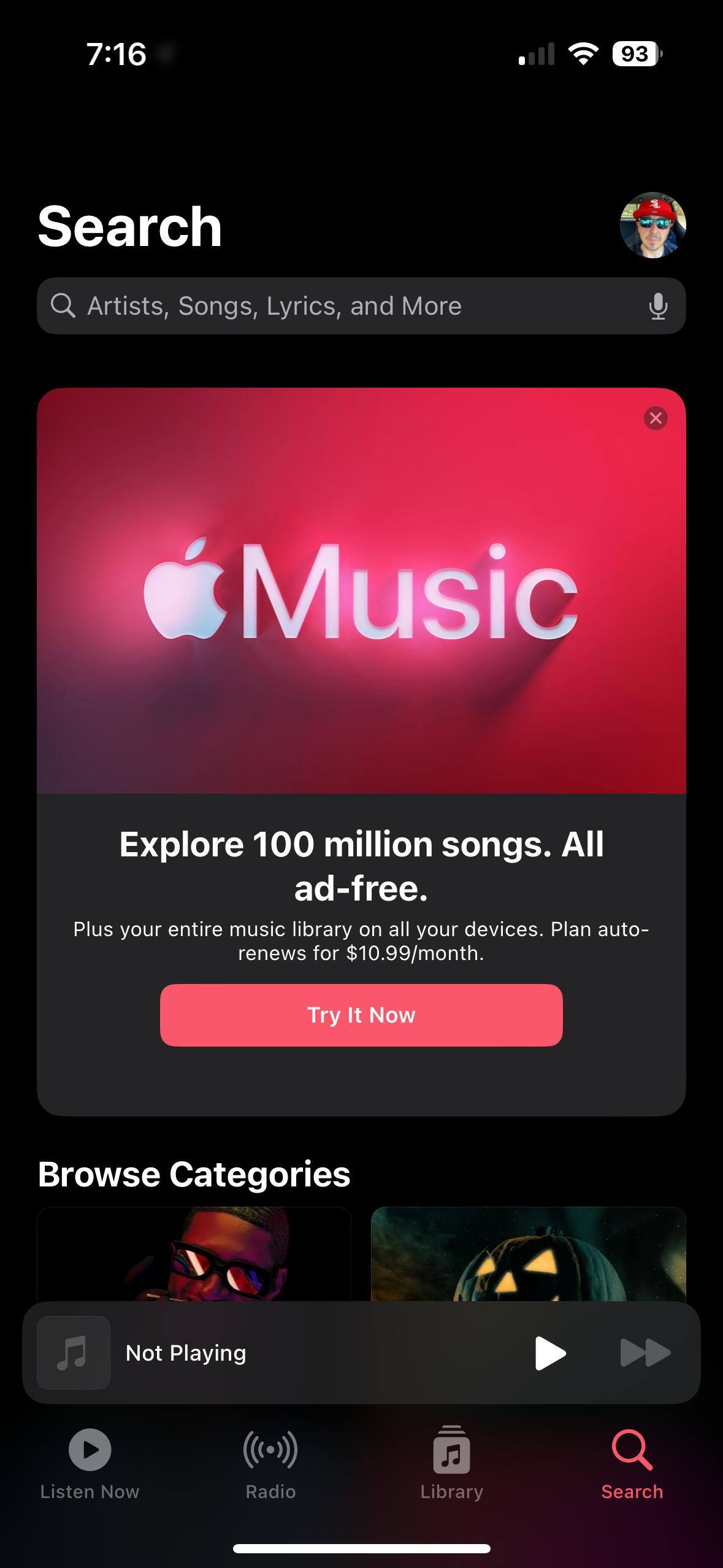Screen dimensions: 723x1568
Task: Skip forward in the mini player
Action: pos(645,1353)
